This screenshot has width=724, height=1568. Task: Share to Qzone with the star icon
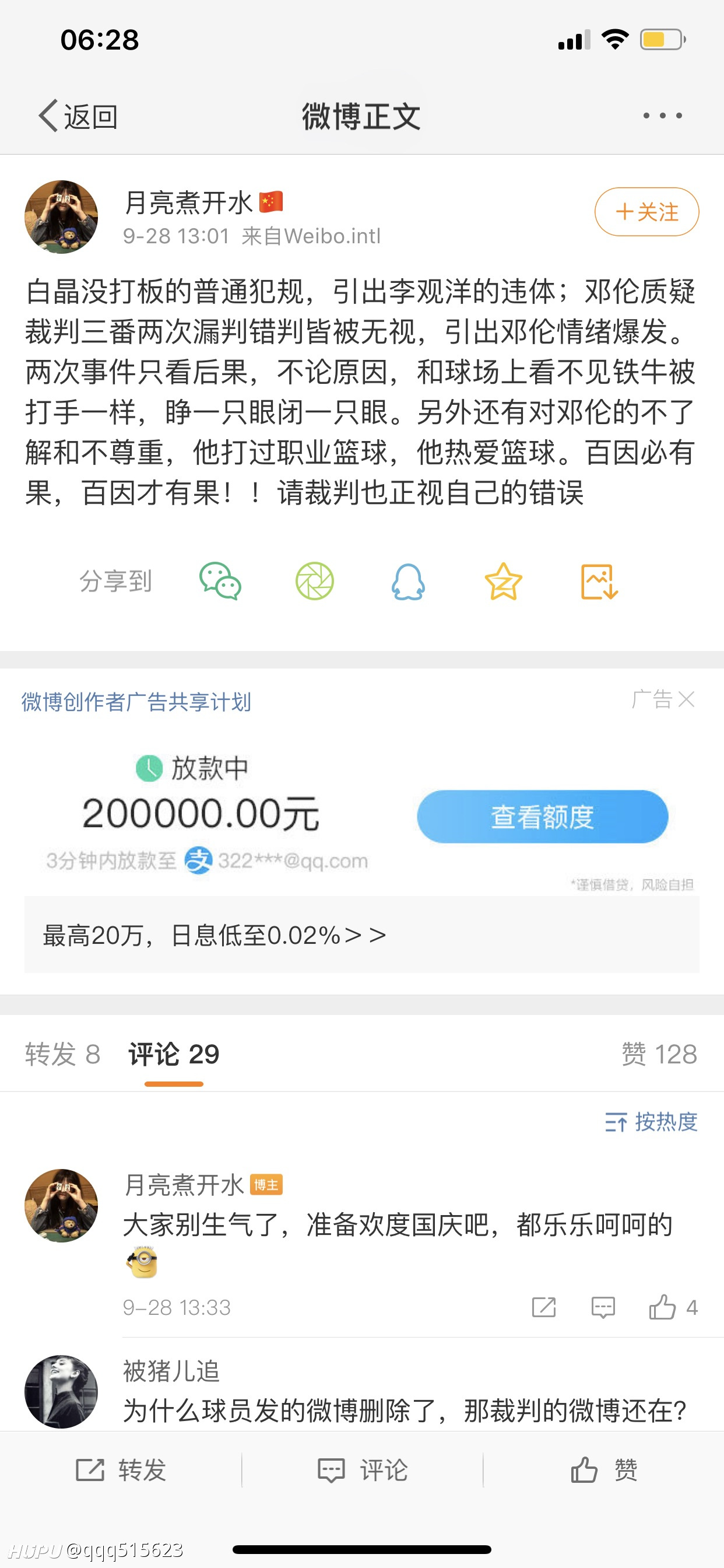[x=503, y=582]
